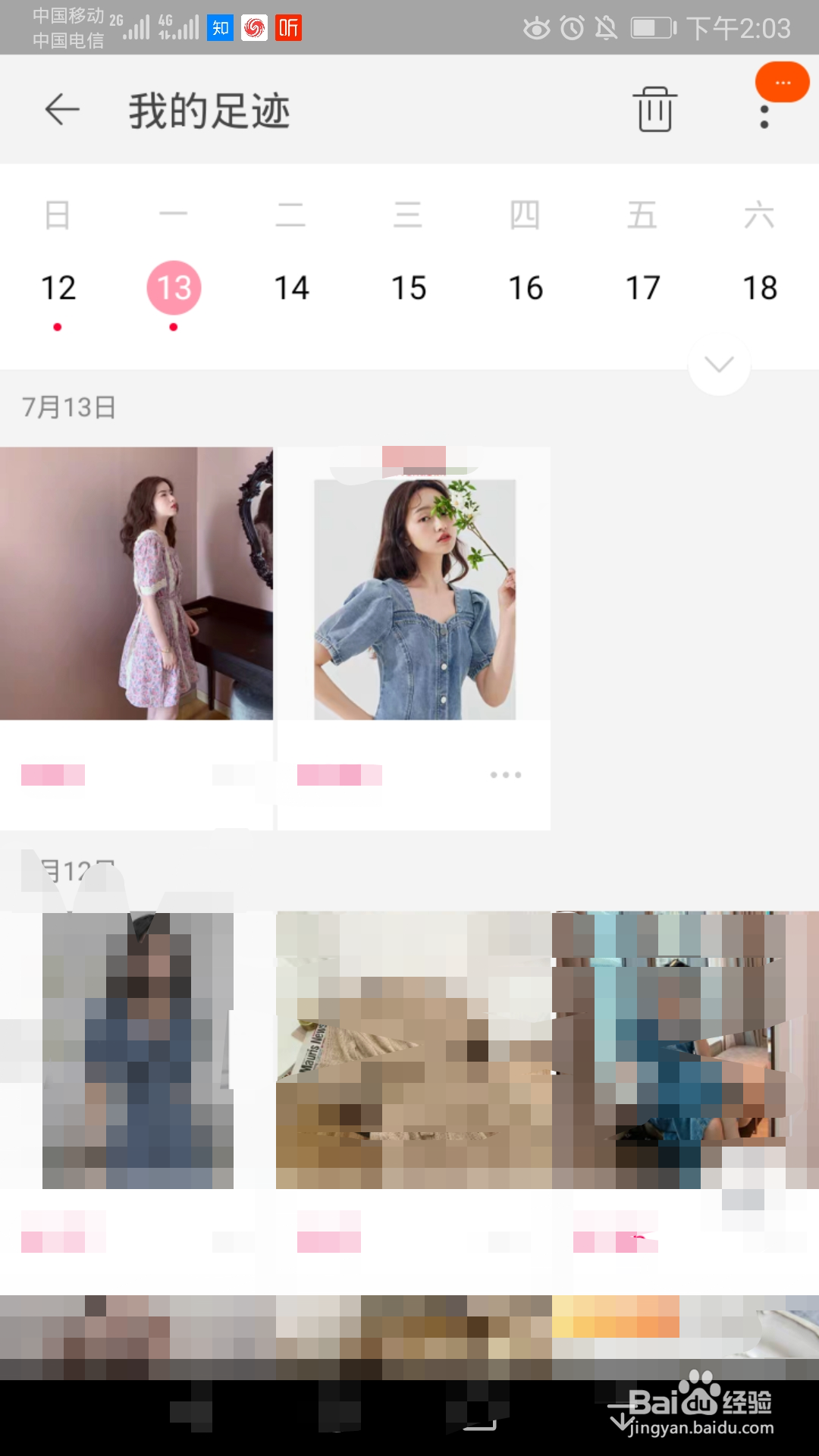
Task: Expand the calendar with the down chevron
Action: pyautogui.click(x=719, y=366)
